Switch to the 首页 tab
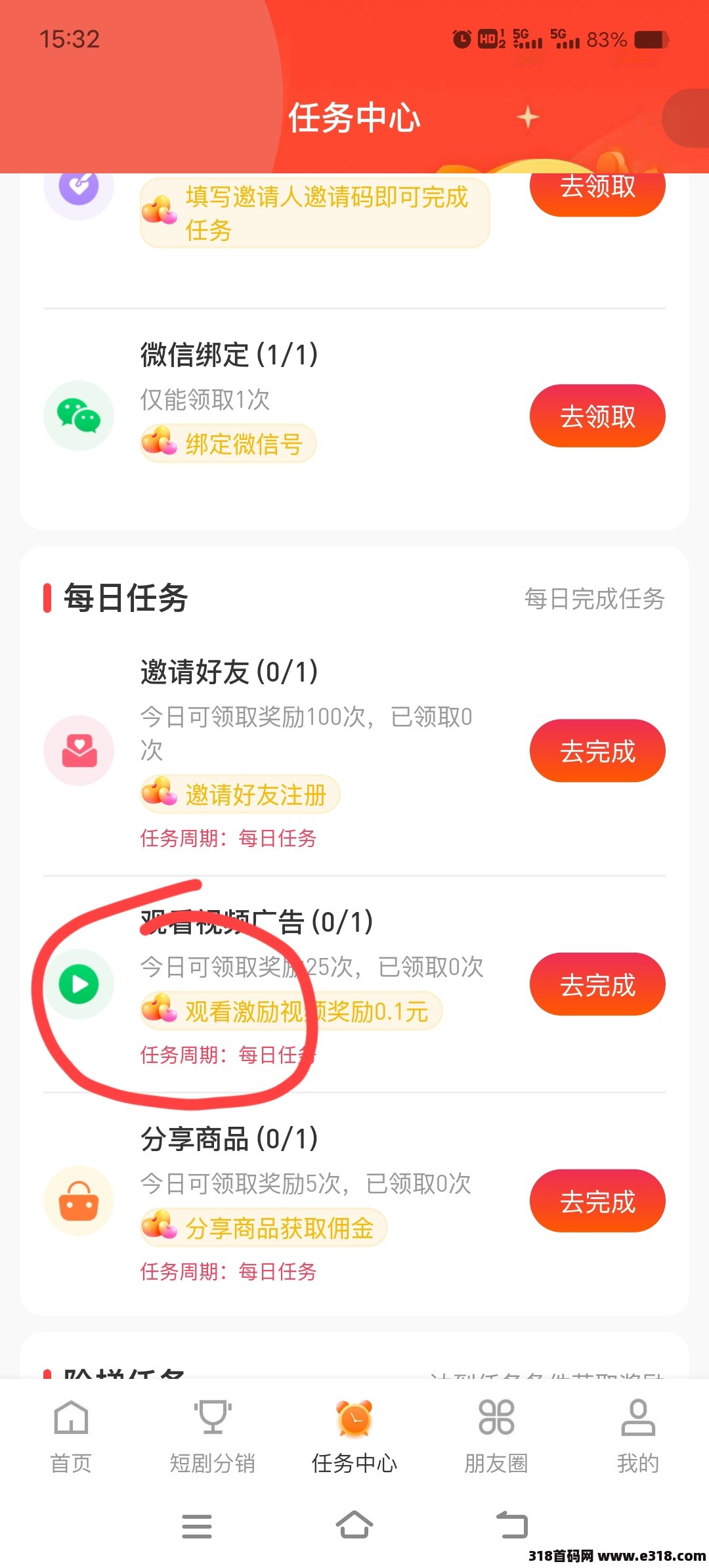The image size is (709, 1568). tap(71, 1435)
